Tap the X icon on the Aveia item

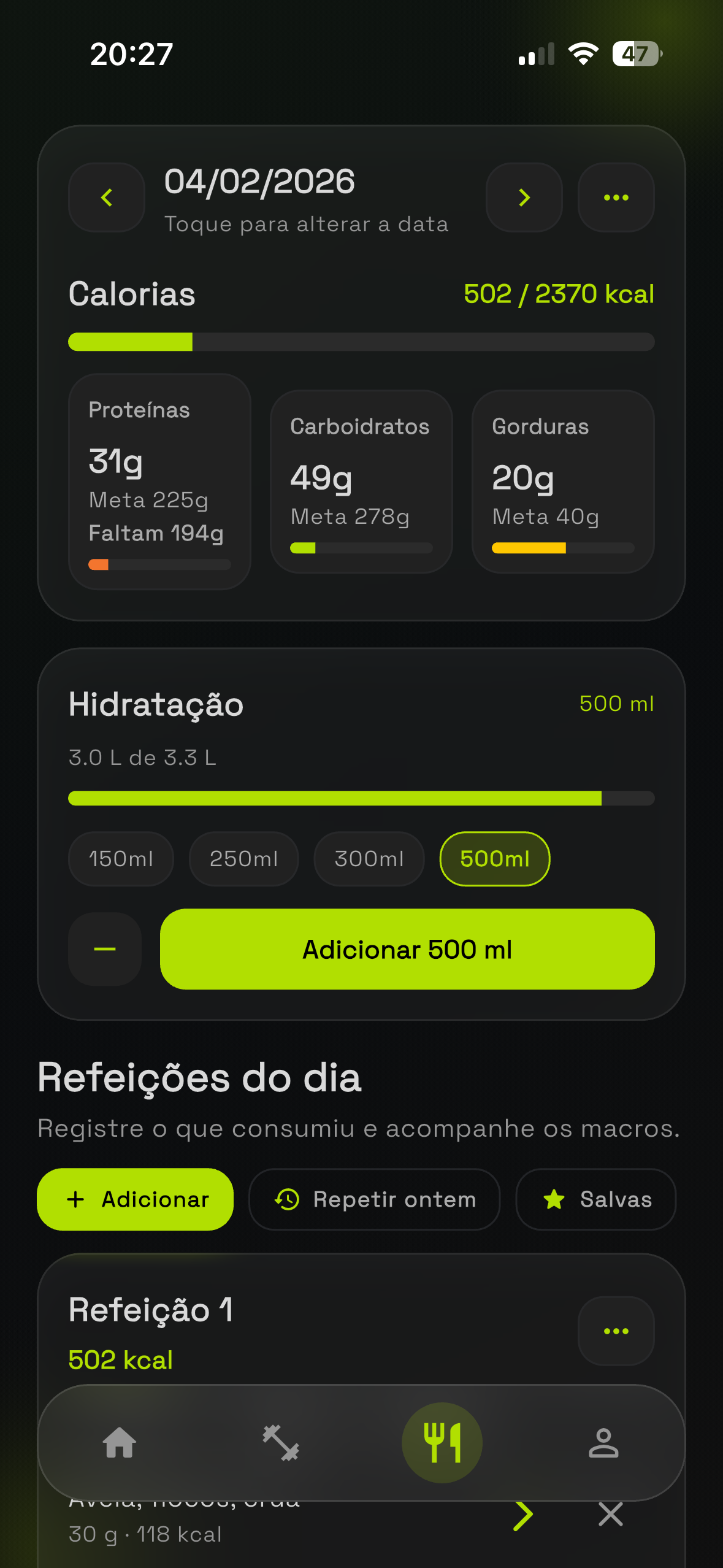point(610,1515)
